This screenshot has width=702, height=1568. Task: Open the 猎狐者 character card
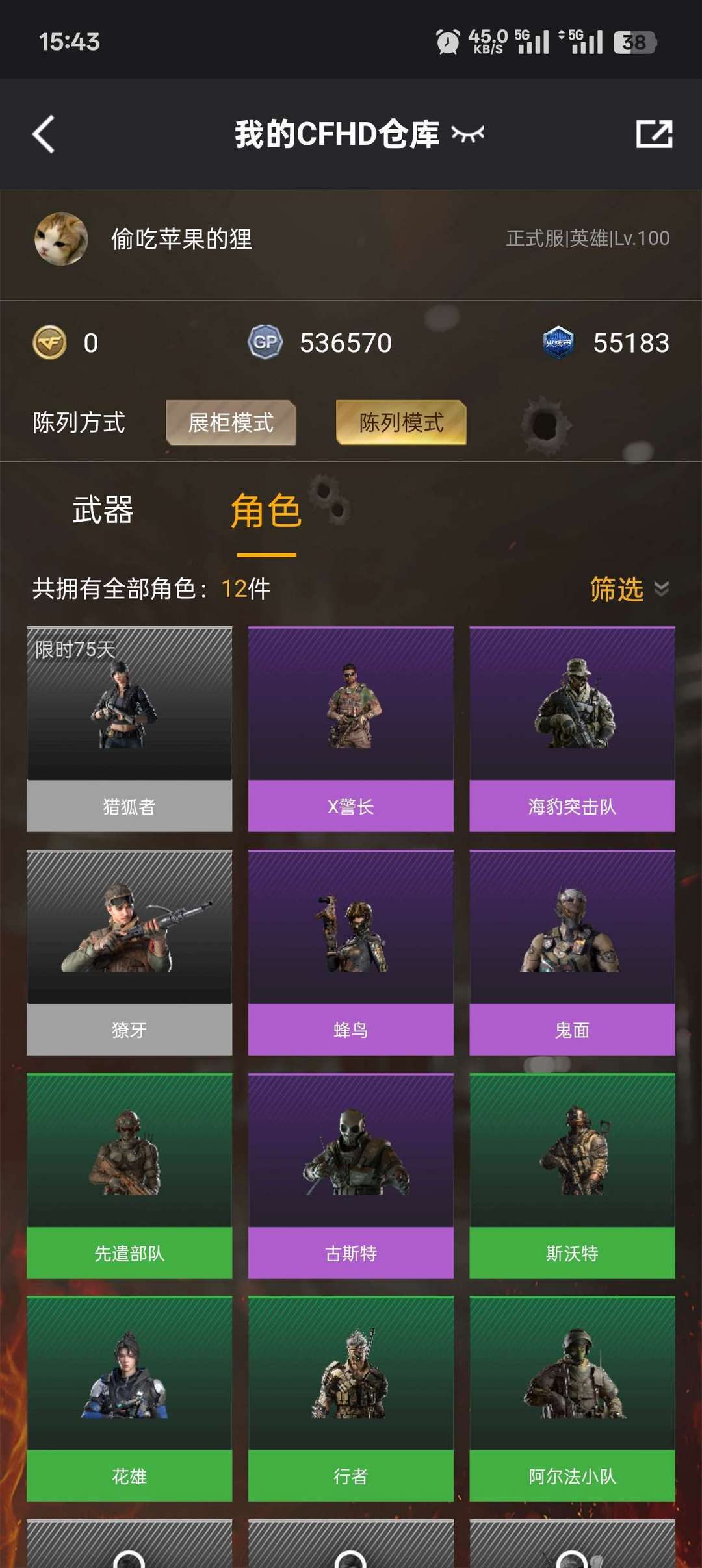[129, 729]
